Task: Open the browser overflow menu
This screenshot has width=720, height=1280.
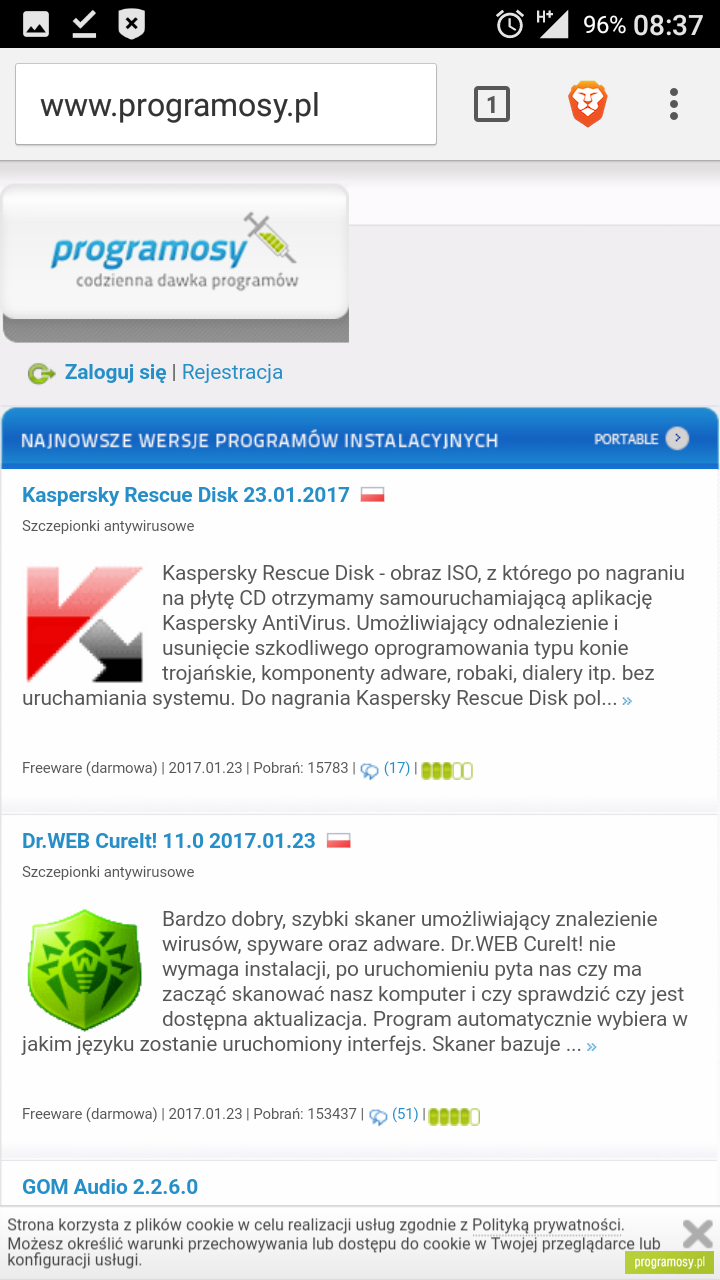Action: (x=674, y=104)
